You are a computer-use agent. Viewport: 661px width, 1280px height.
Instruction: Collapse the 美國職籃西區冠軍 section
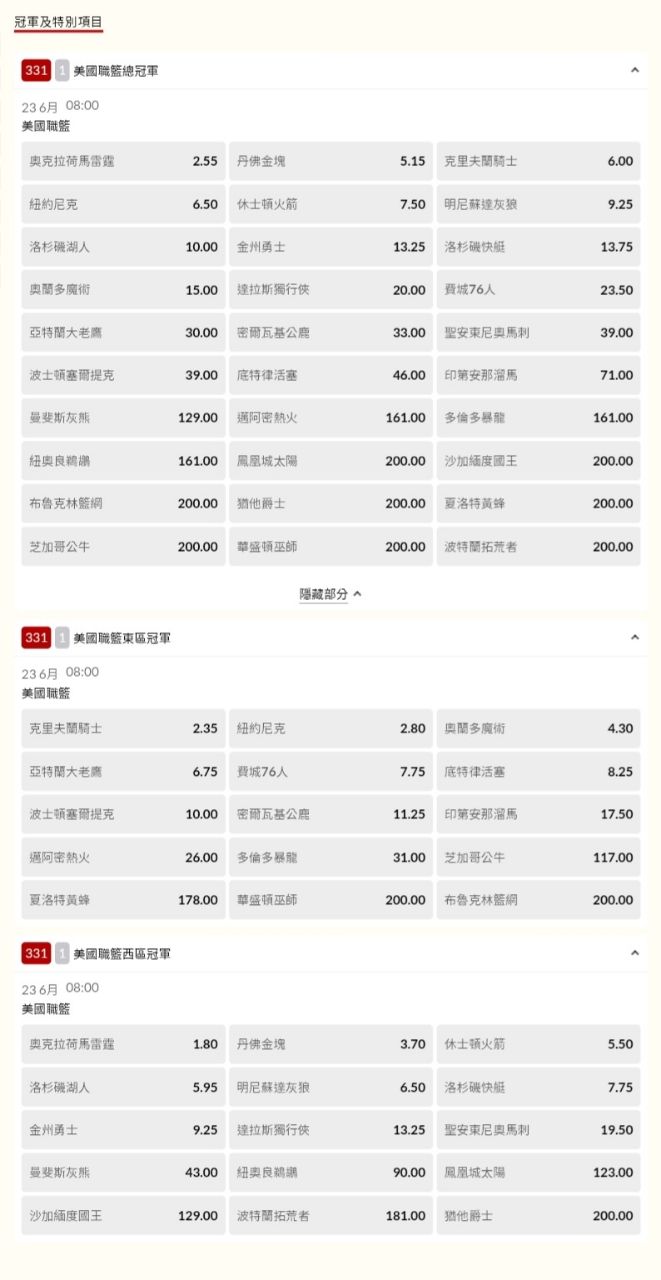[x=634, y=953]
